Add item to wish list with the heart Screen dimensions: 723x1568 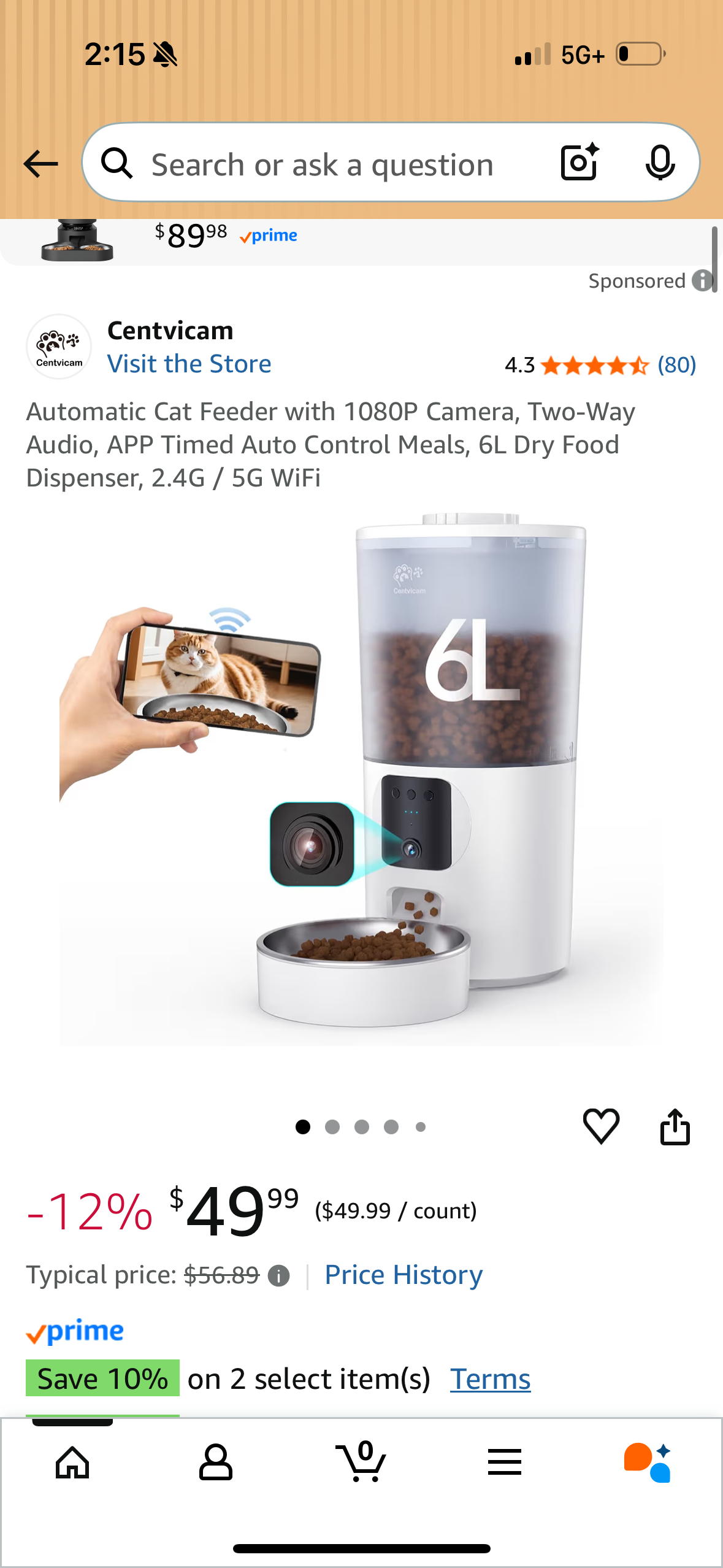point(601,1126)
